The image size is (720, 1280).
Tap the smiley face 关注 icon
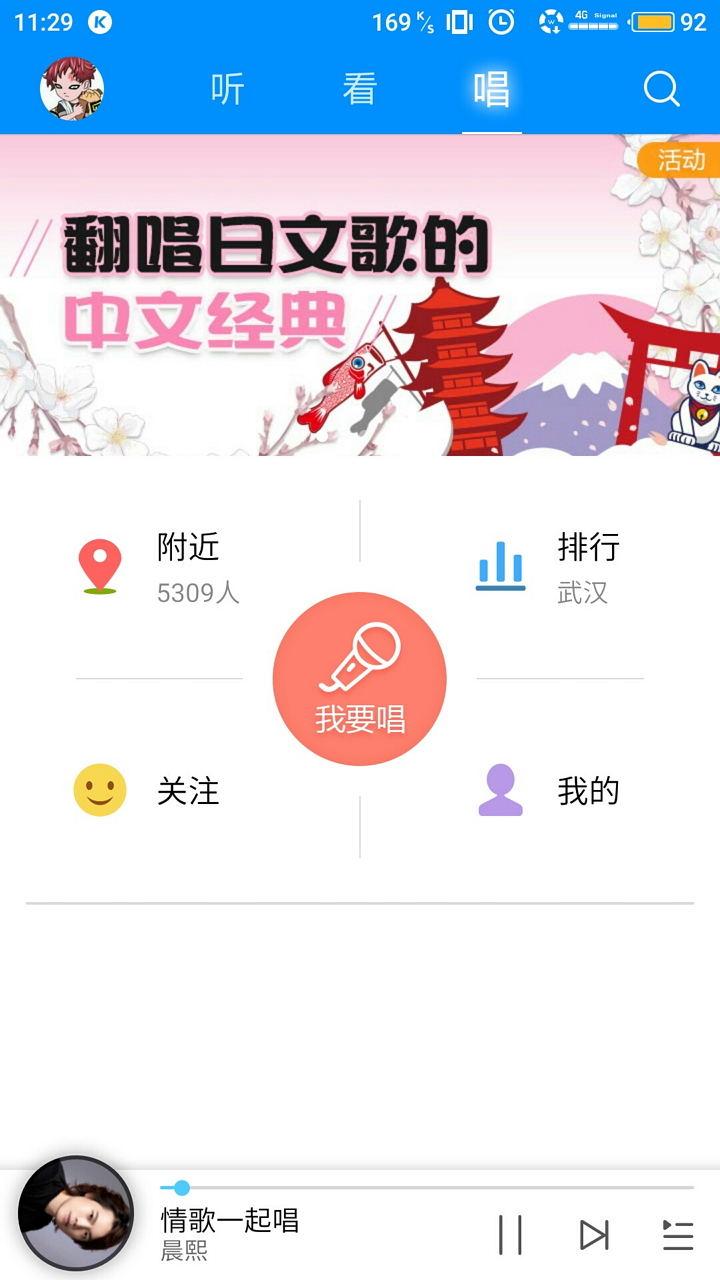[99, 791]
